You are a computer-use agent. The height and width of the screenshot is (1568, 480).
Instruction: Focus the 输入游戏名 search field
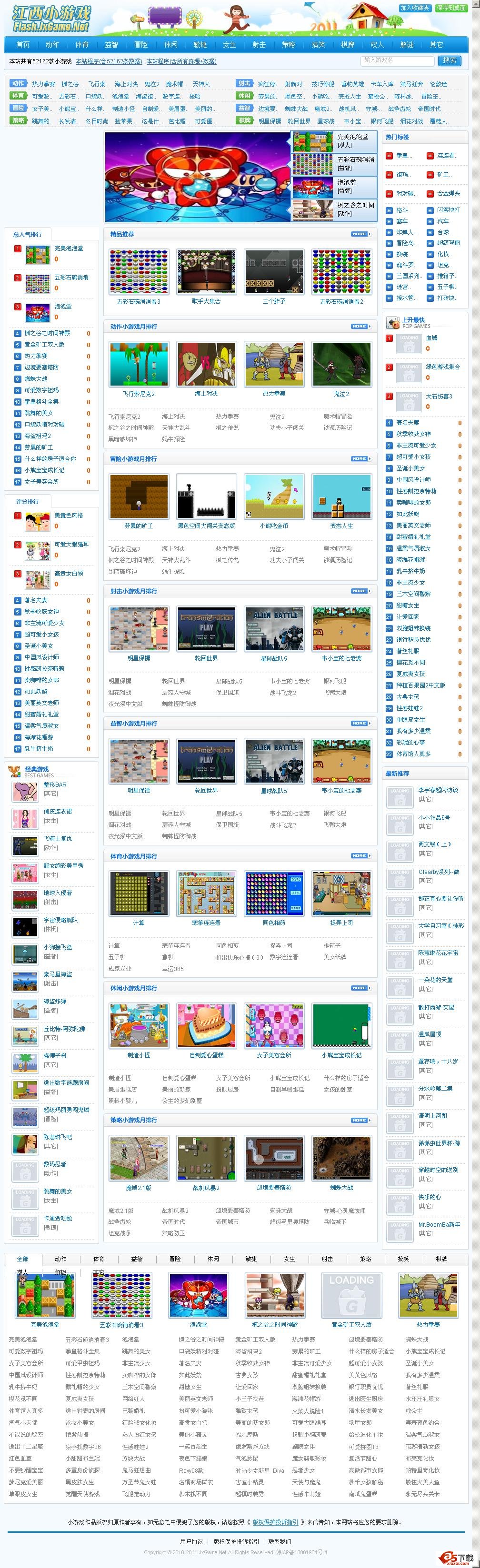(x=397, y=60)
